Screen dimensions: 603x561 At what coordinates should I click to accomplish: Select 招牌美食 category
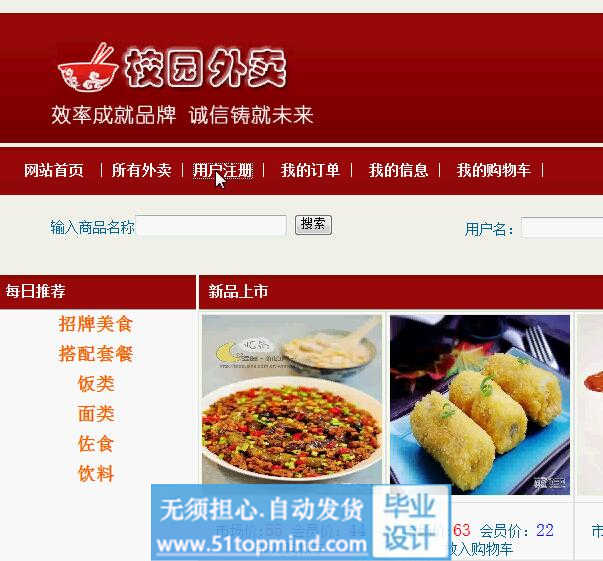point(96,324)
